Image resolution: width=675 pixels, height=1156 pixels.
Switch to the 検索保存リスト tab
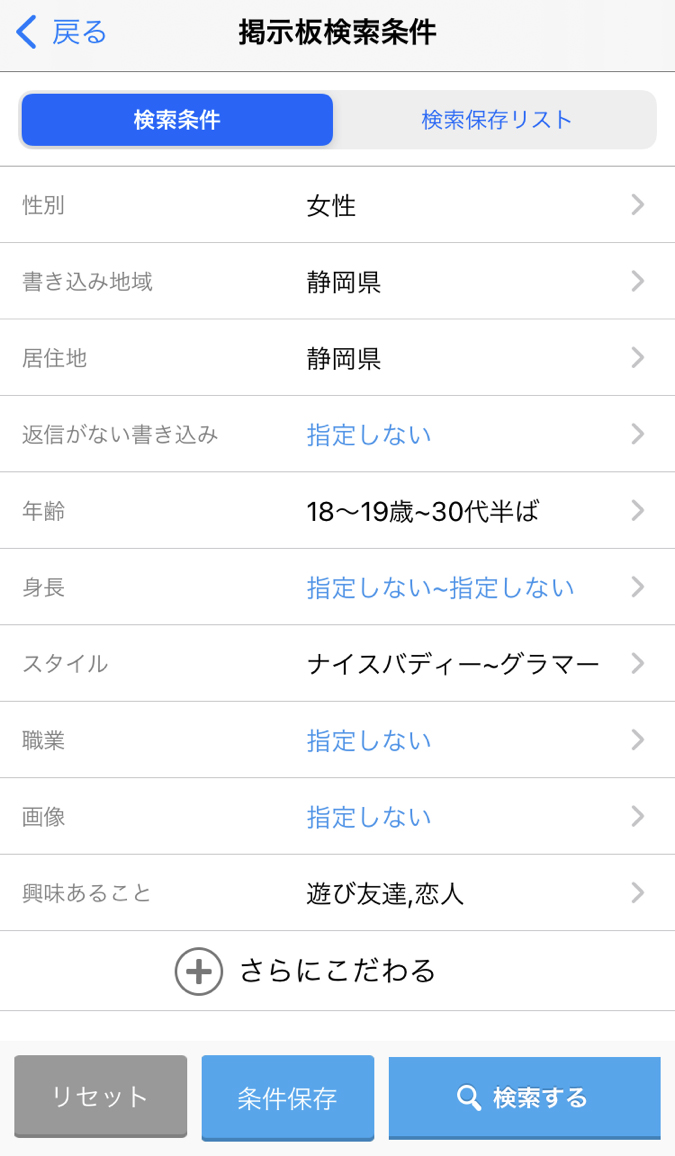496,120
